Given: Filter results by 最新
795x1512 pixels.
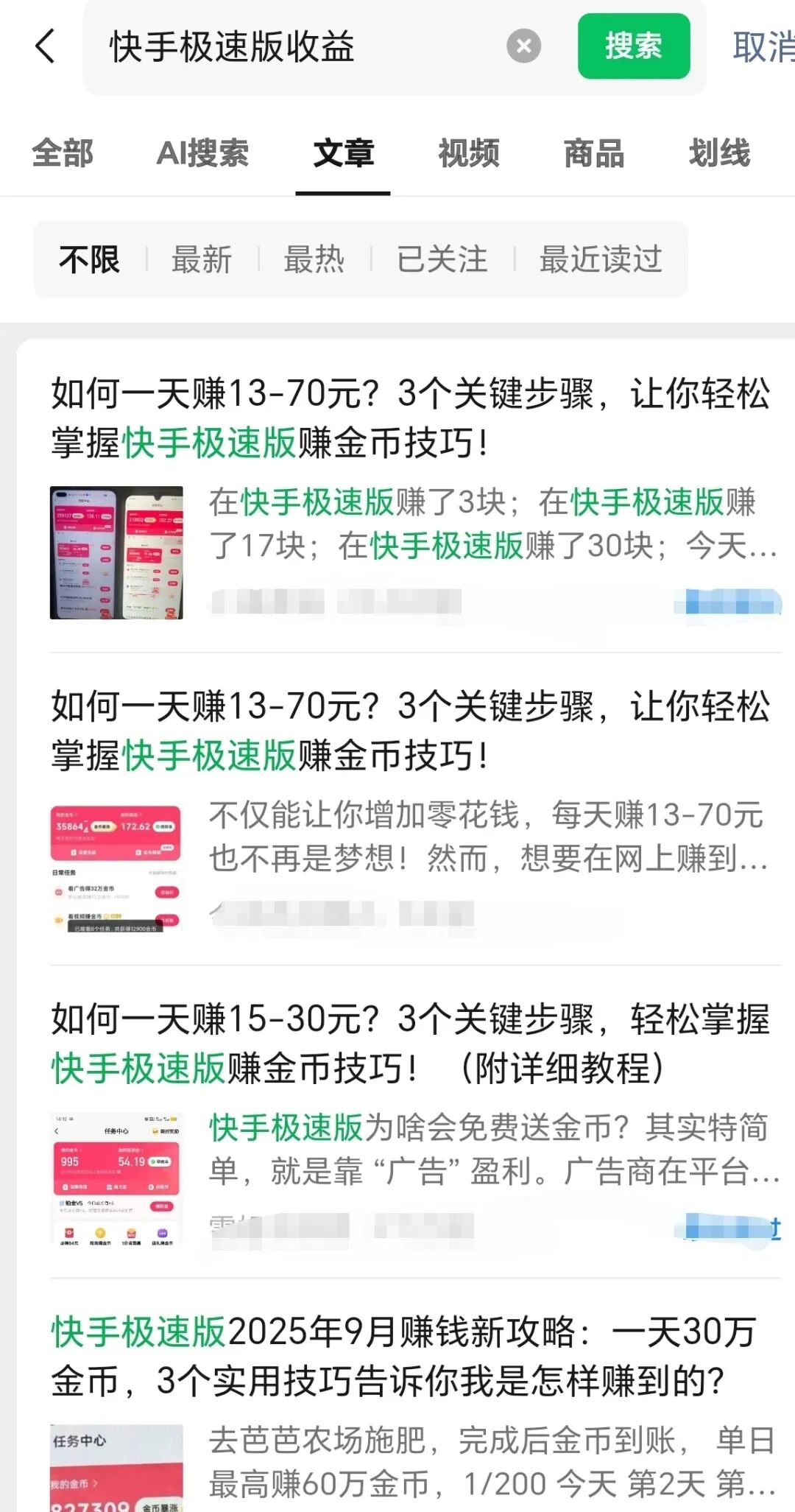Looking at the screenshot, I should (x=202, y=259).
